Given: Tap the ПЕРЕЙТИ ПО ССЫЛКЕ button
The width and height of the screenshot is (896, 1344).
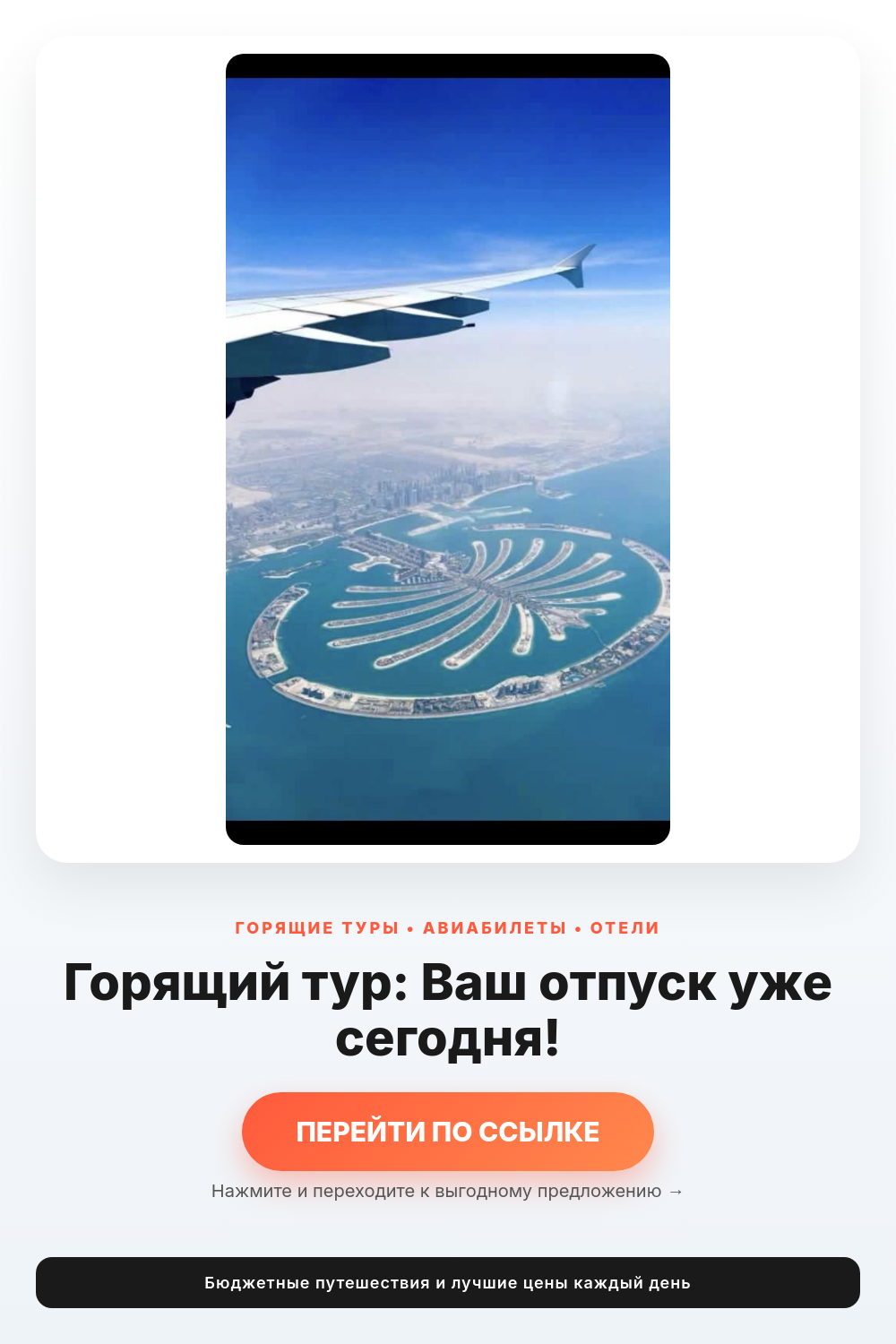Looking at the screenshot, I should click(448, 1132).
